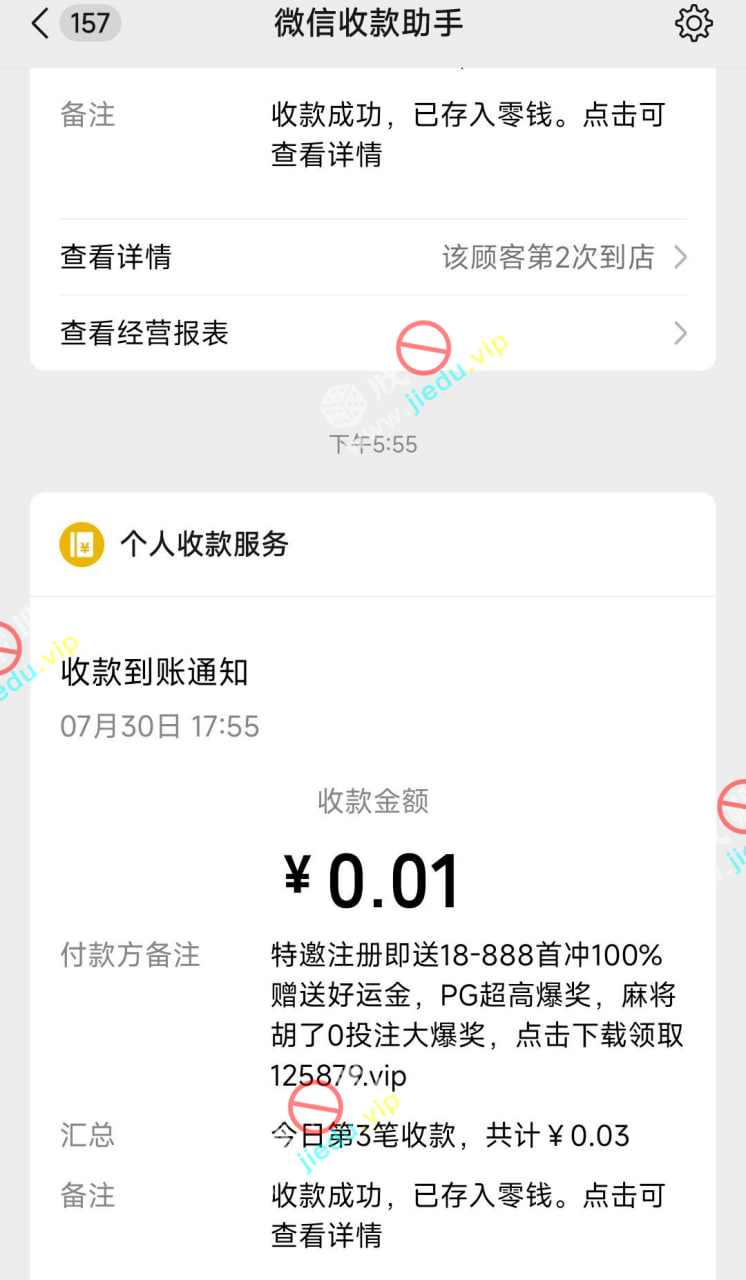Open the 查看经营报表 row
The height and width of the screenshot is (1280, 746).
click(373, 333)
